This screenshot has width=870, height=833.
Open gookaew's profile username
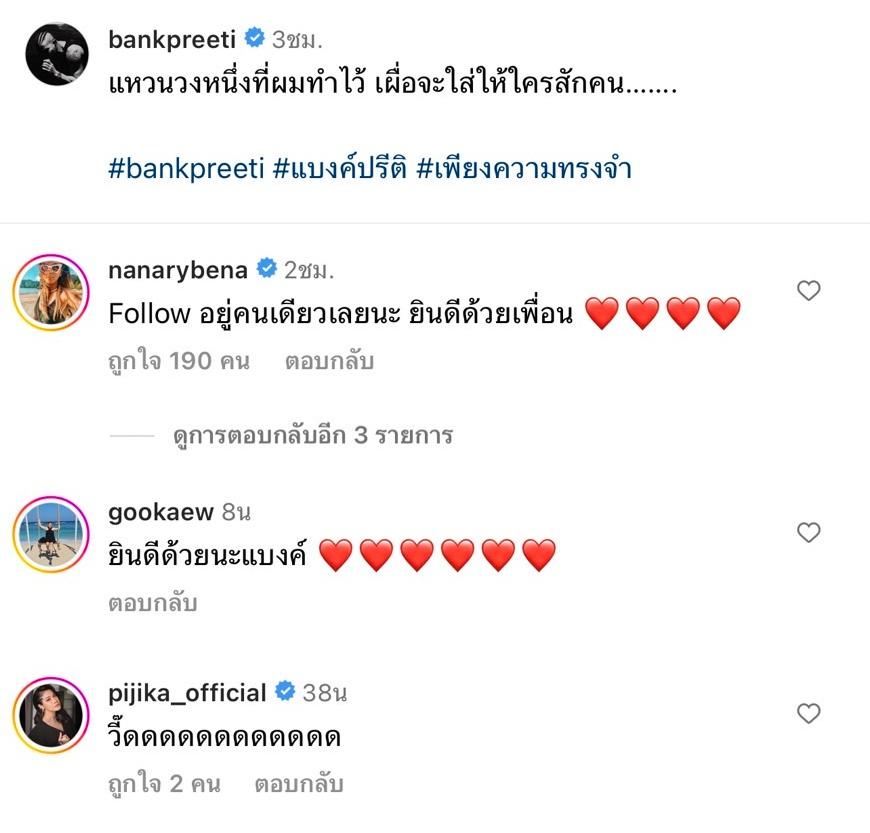(160, 513)
